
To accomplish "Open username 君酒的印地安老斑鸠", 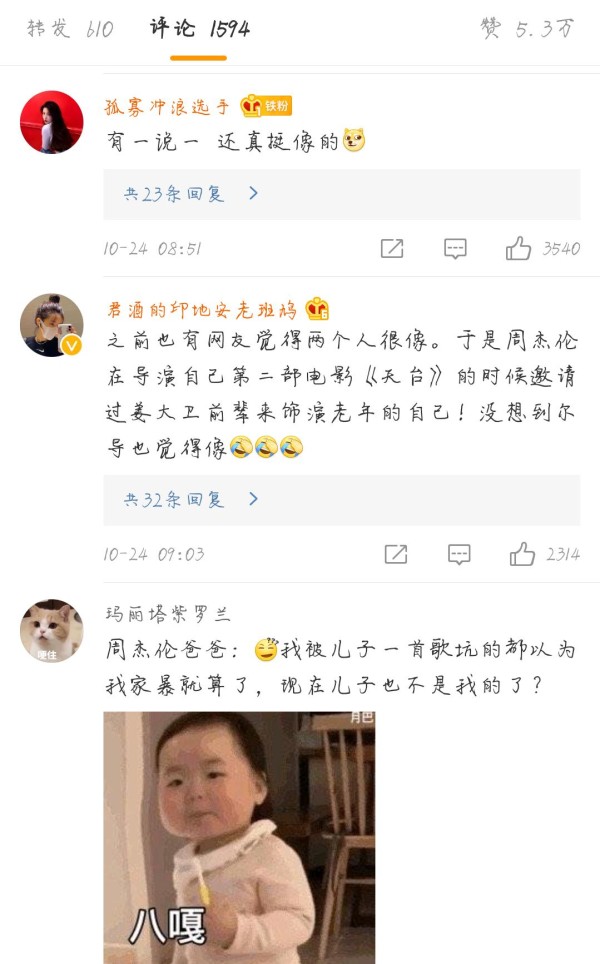I will click(x=202, y=309).
